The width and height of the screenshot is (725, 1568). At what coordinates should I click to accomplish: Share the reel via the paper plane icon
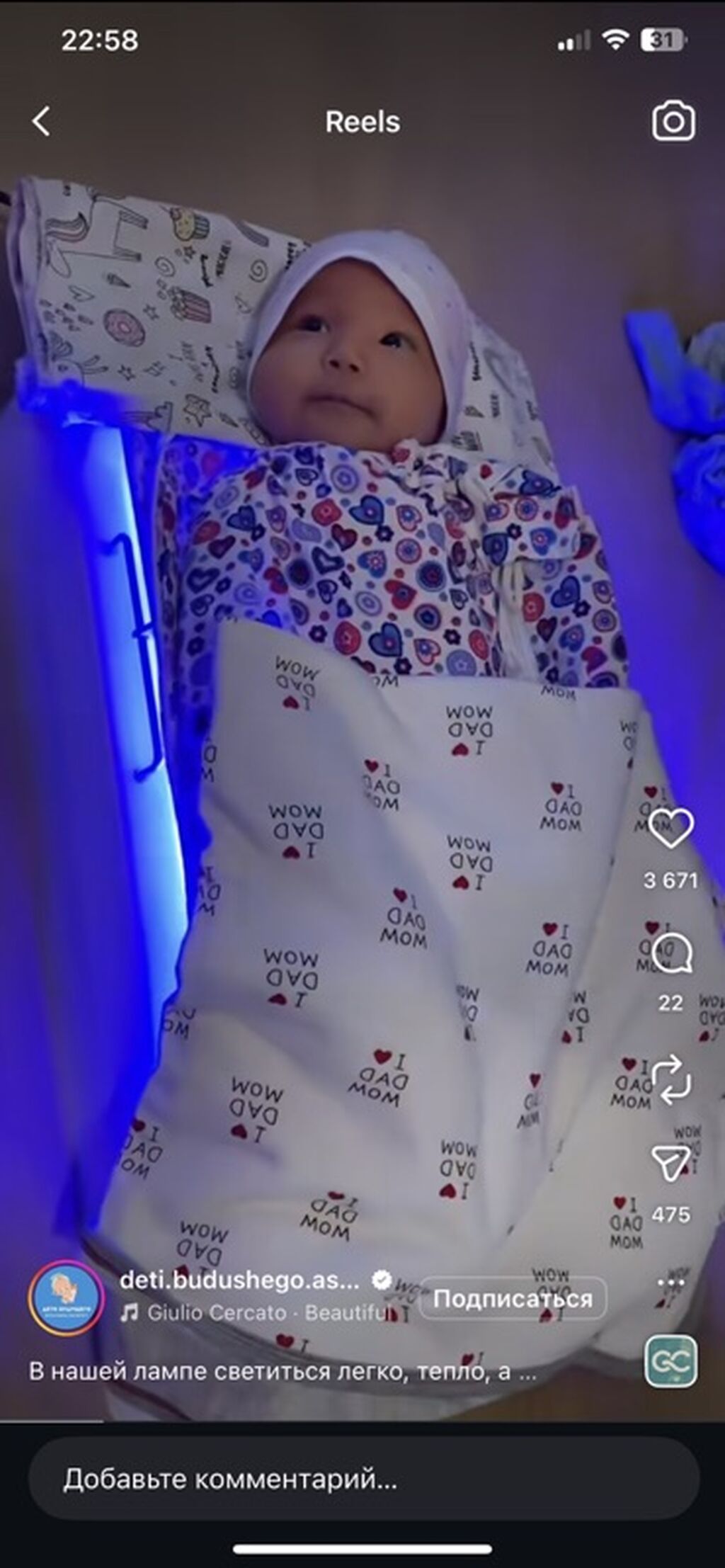coord(670,1162)
